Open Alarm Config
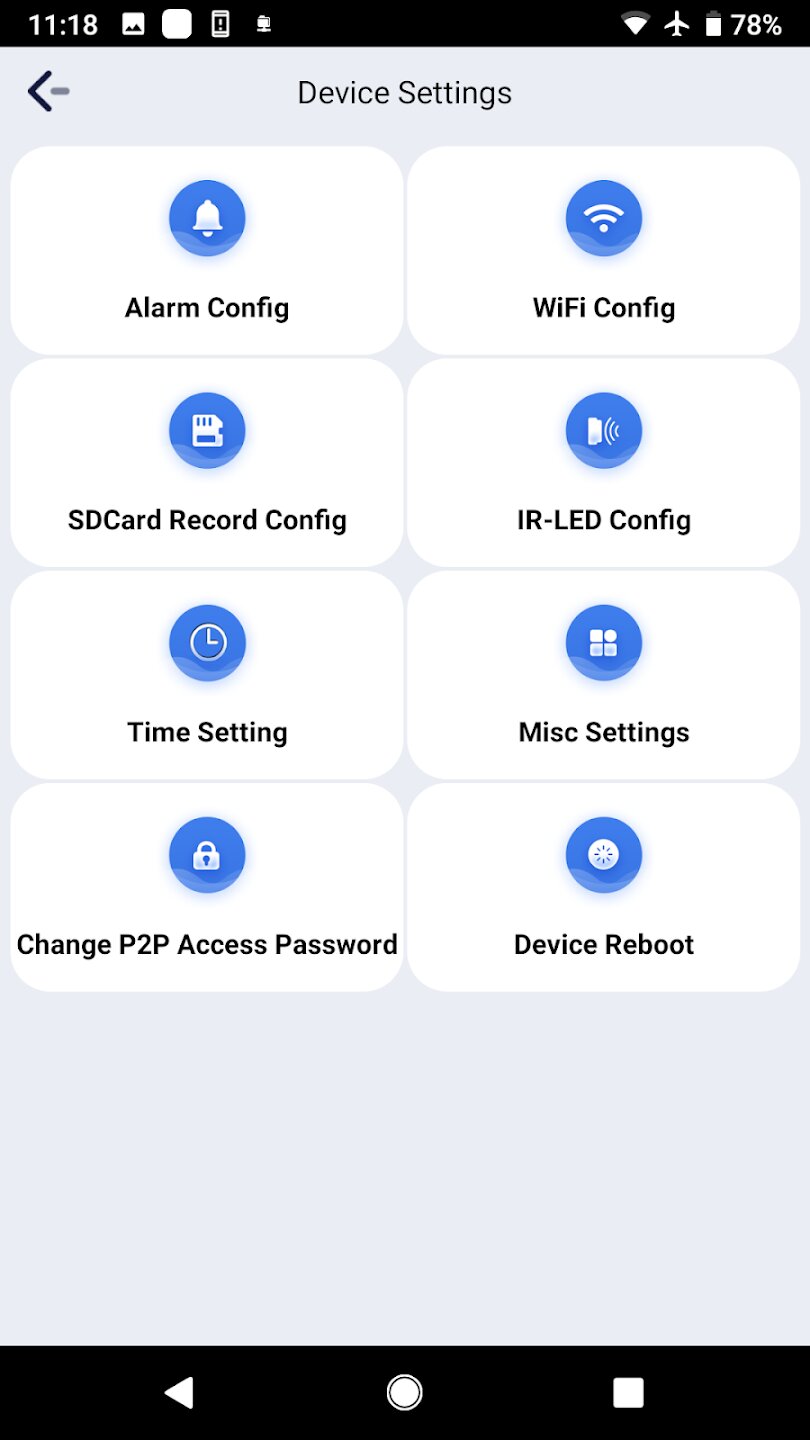The width and height of the screenshot is (810, 1440). (207, 251)
